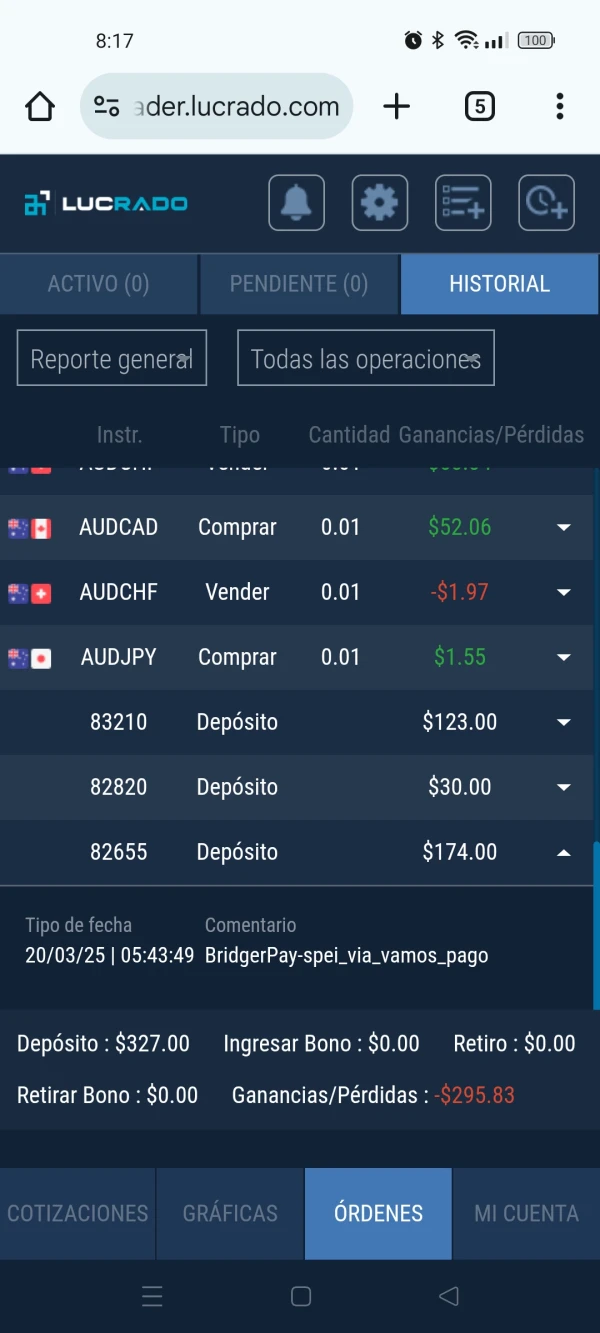The width and height of the screenshot is (600, 1333).
Task: Collapse deposit 82655 details
Action: [564, 852]
